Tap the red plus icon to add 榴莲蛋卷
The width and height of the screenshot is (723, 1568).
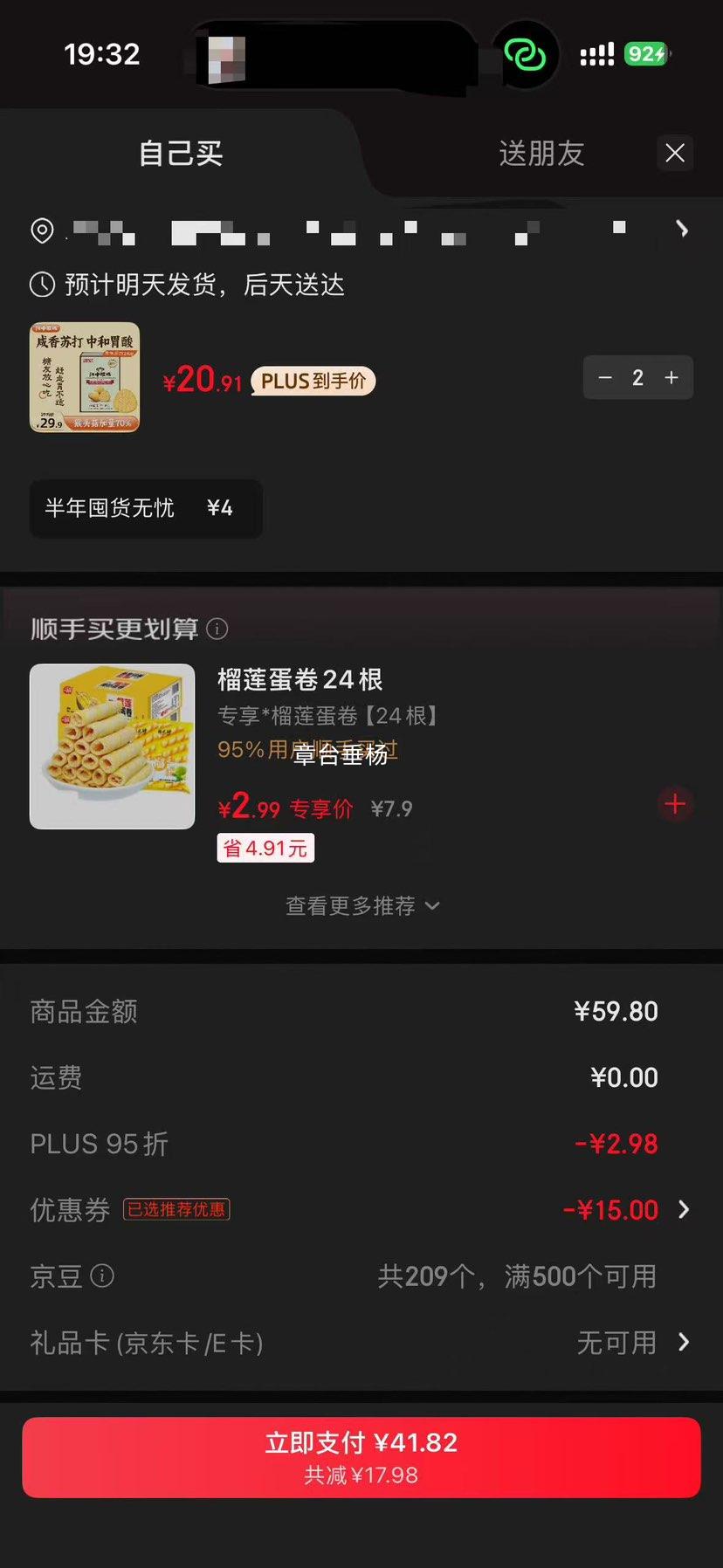(675, 804)
